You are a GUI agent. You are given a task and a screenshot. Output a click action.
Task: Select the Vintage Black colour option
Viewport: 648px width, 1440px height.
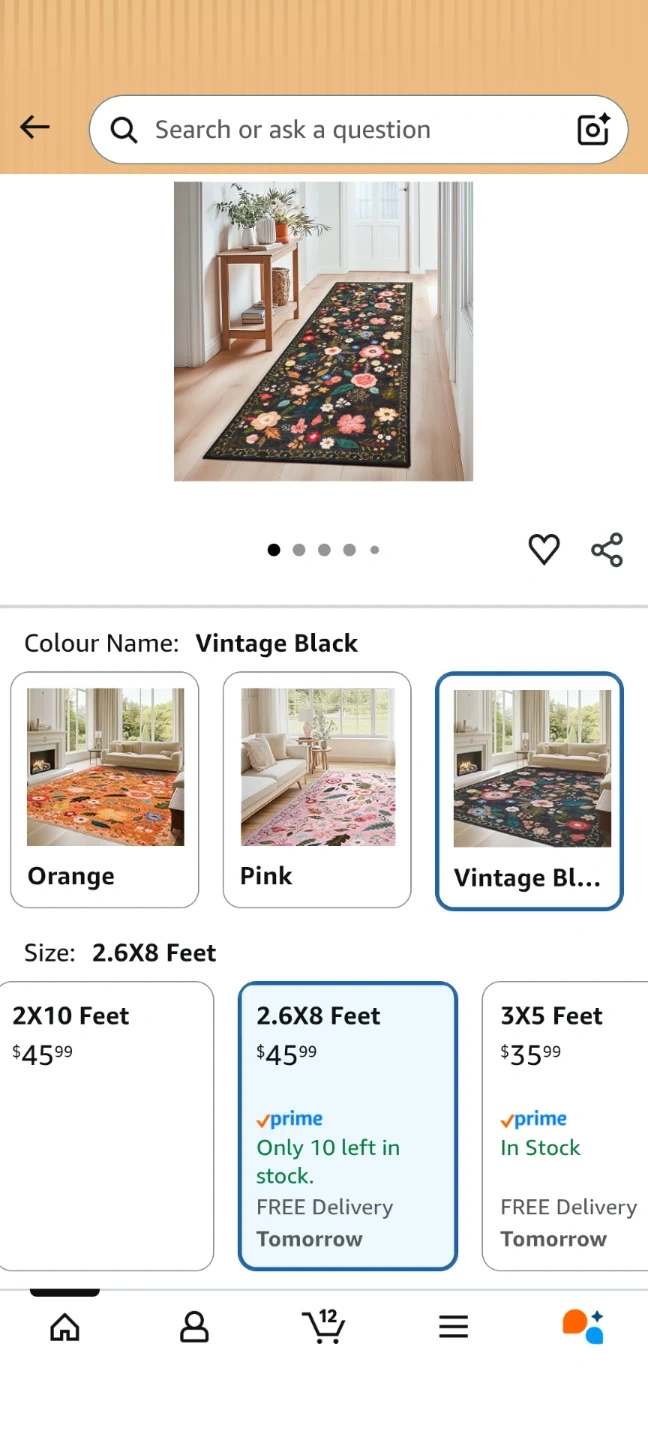pos(529,791)
